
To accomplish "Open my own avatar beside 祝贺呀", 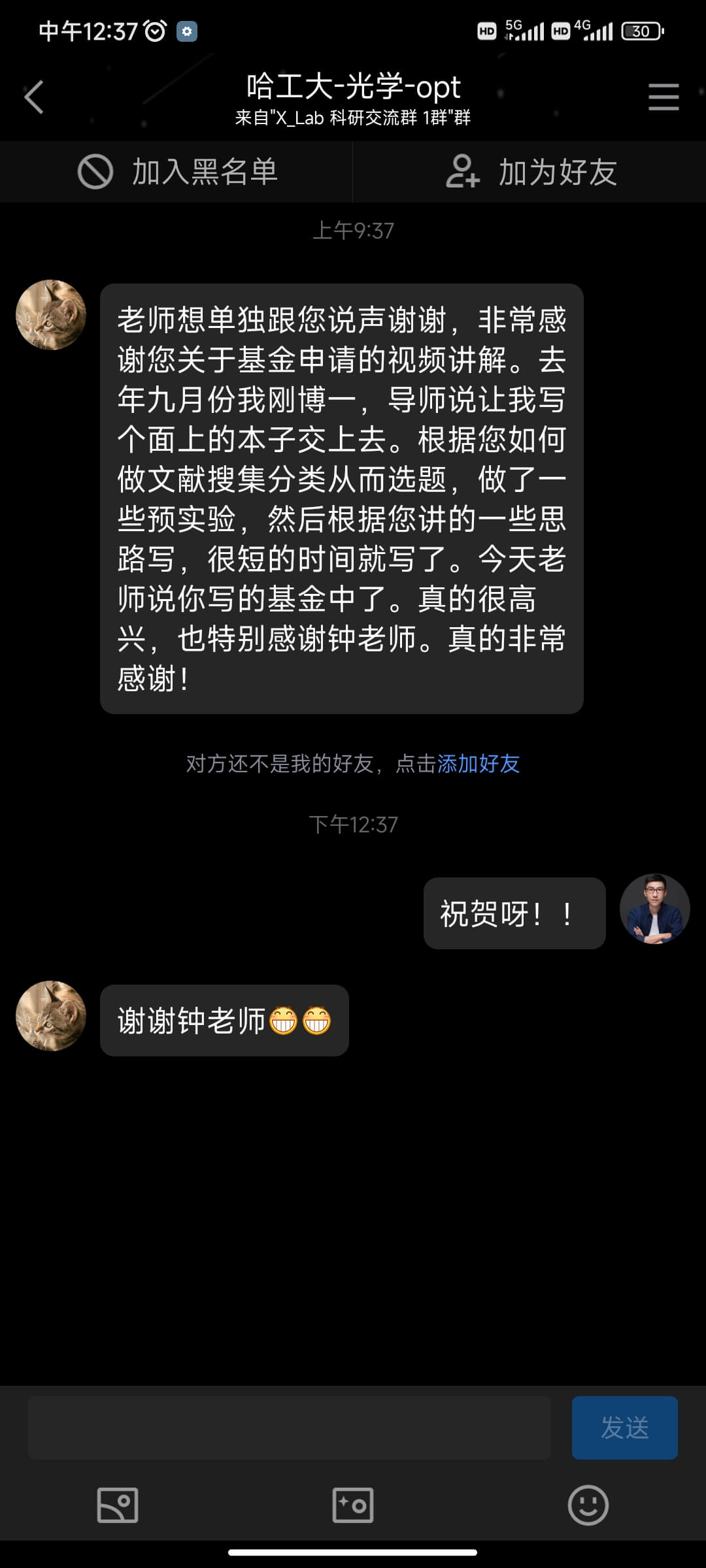I will [654, 909].
